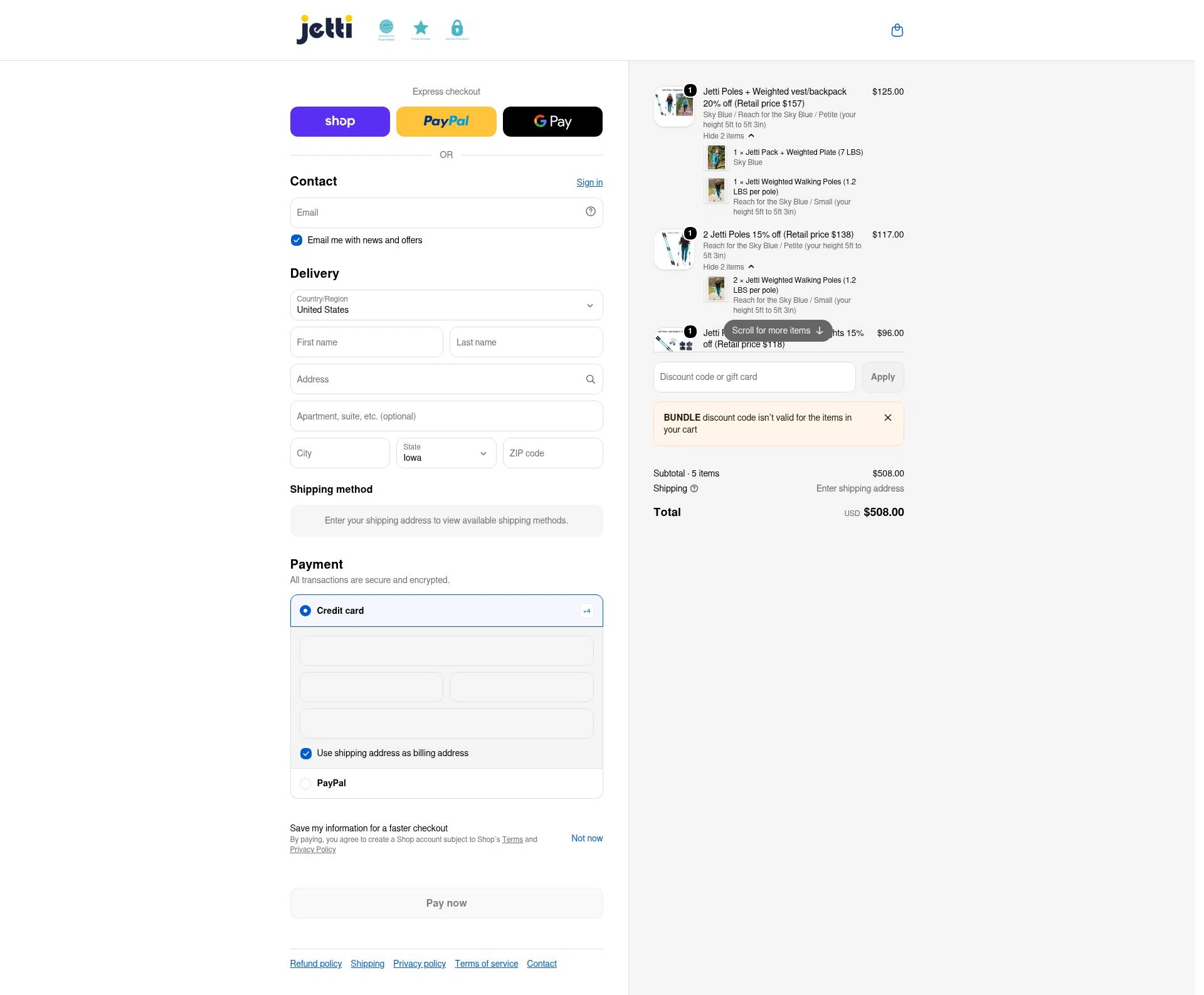
Task: Open the Country/Region dropdown
Action: pos(446,305)
